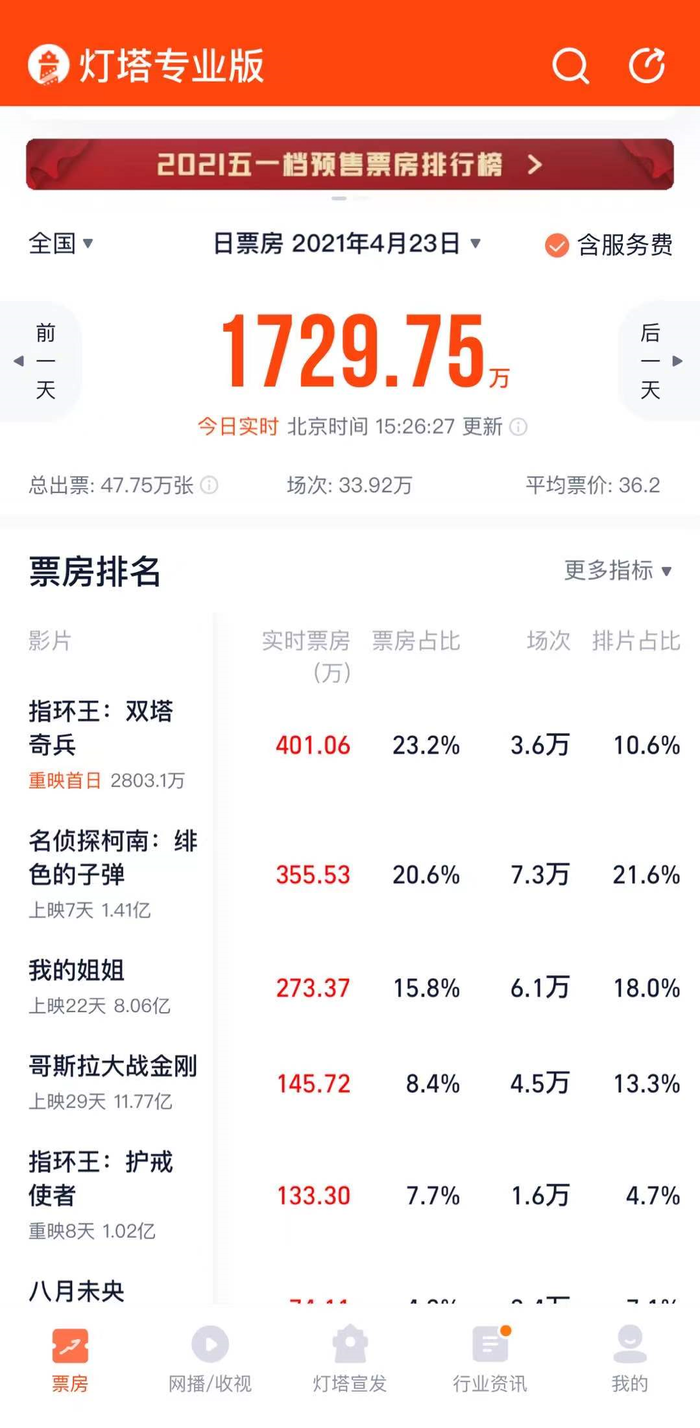700x1428 pixels.
Task: Switch to the 网播/收视 tab
Action: pos(210,1361)
